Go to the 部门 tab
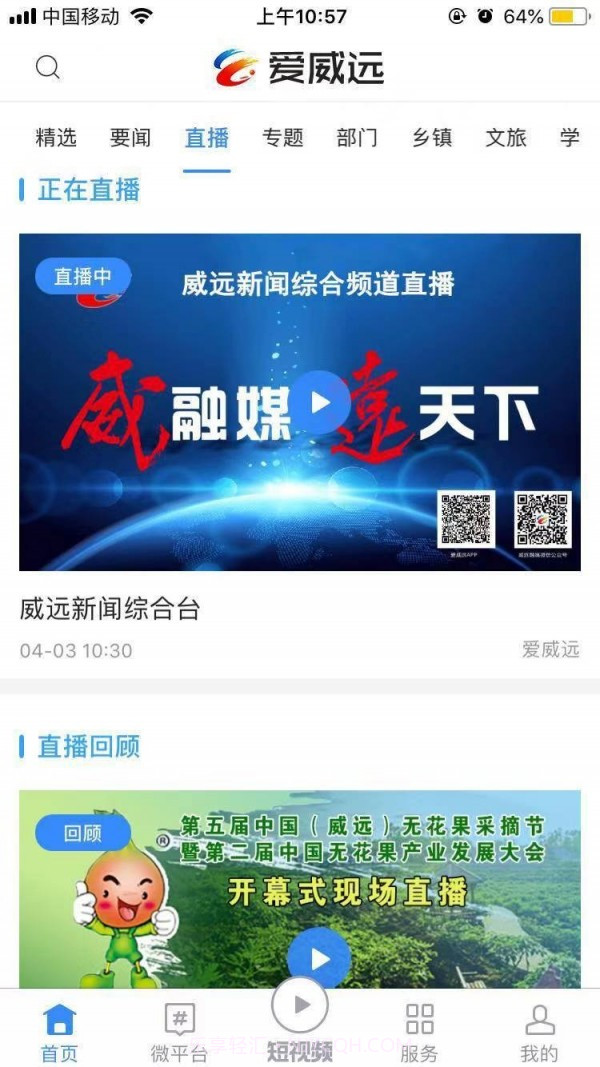Image resolution: width=600 pixels, height=1067 pixels. (x=357, y=138)
